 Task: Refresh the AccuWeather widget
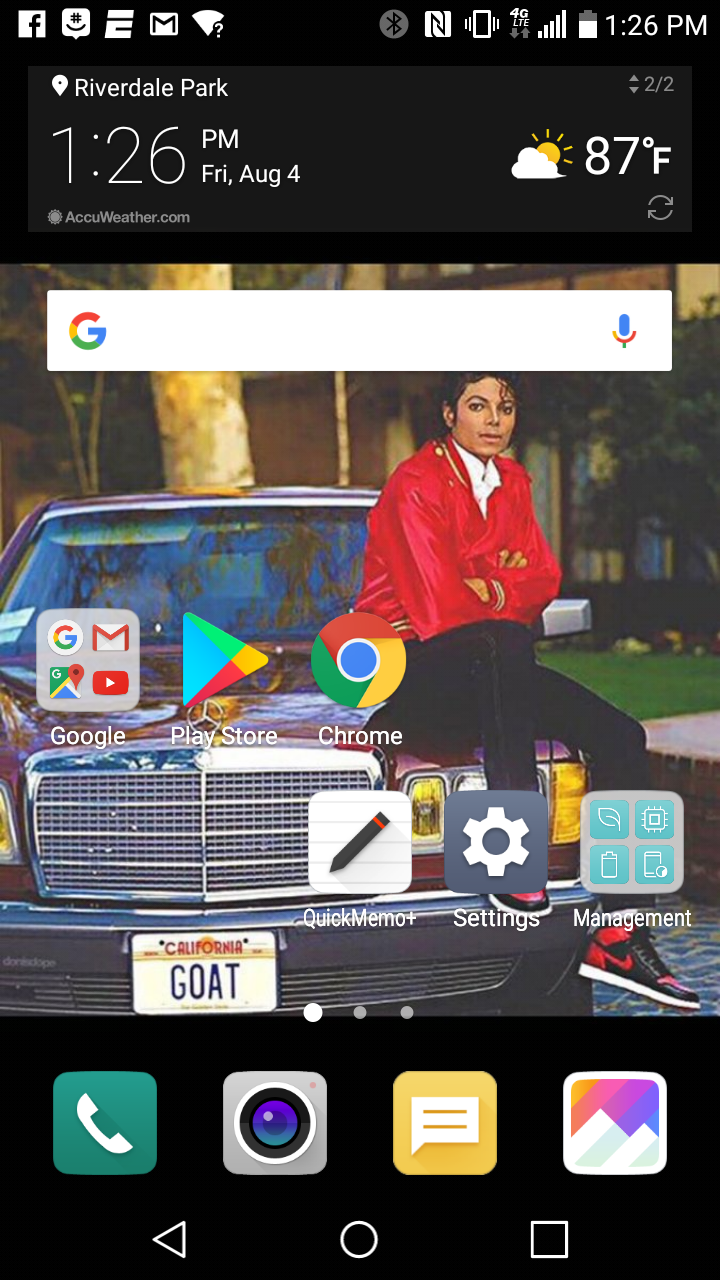(660, 208)
